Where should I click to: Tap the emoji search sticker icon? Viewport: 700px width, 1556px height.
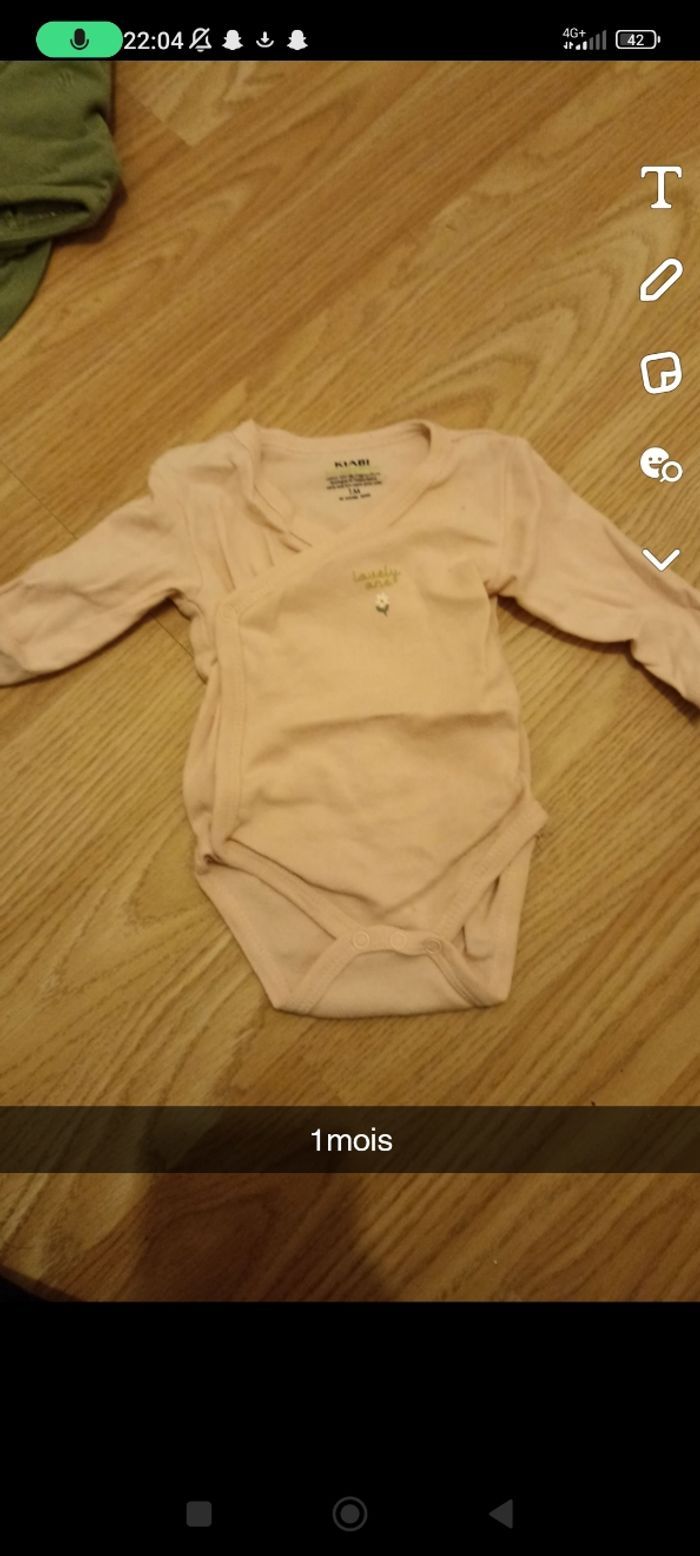tap(660, 464)
